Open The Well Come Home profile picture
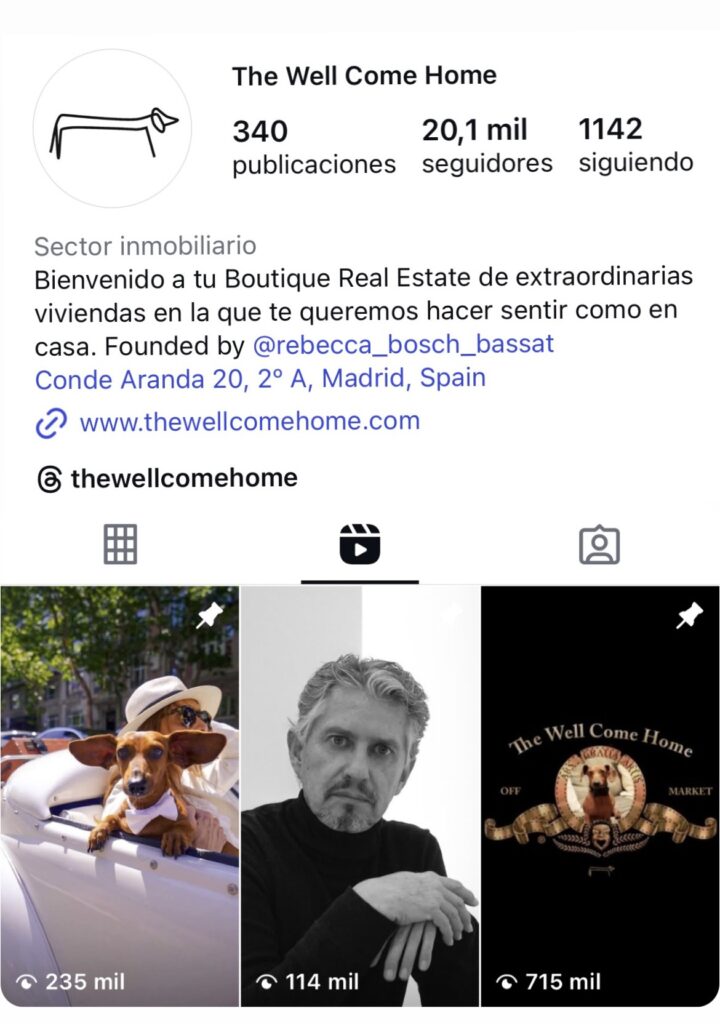Image resolution: width=720 pixels, height=1024 pixels. tap(113, 130)
